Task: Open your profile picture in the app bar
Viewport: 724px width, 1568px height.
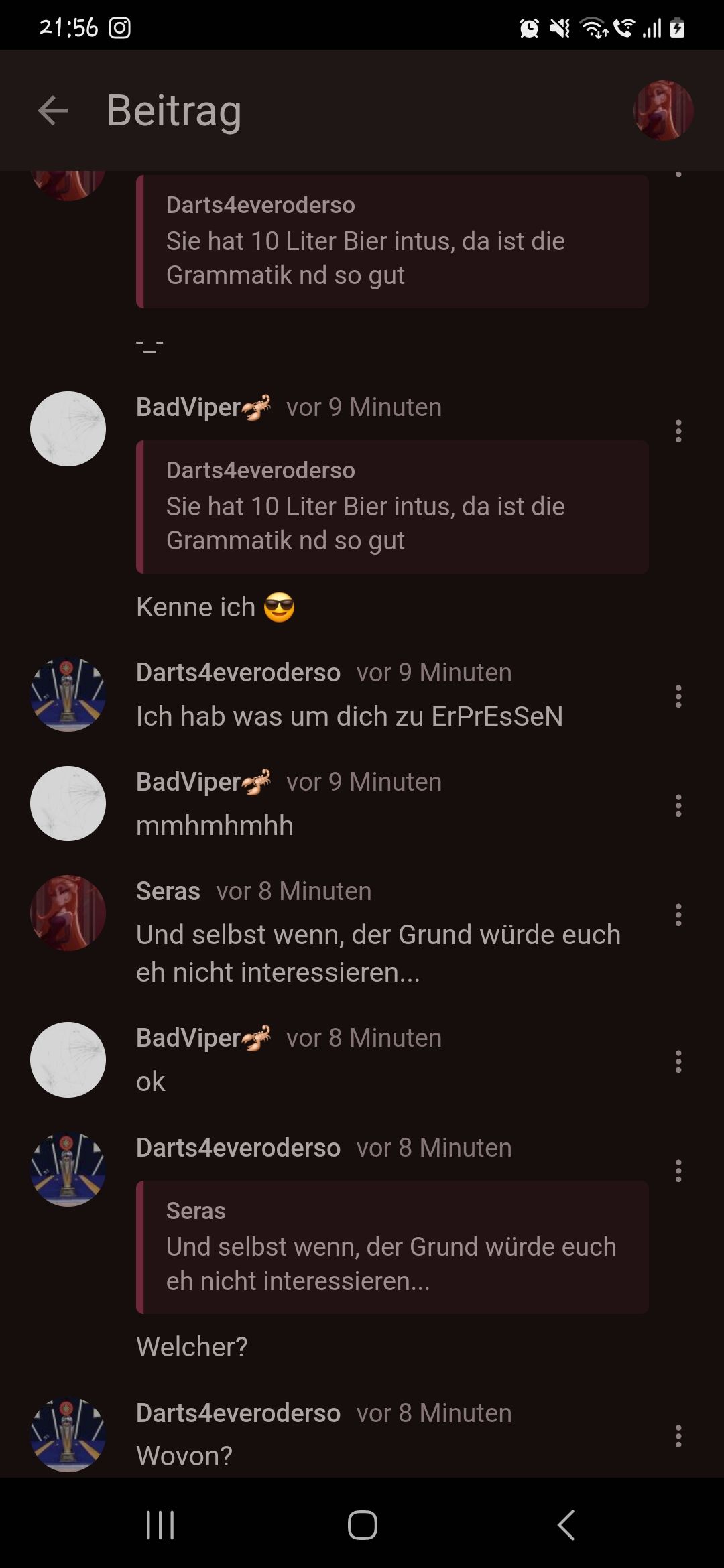Action: point(663,111)
